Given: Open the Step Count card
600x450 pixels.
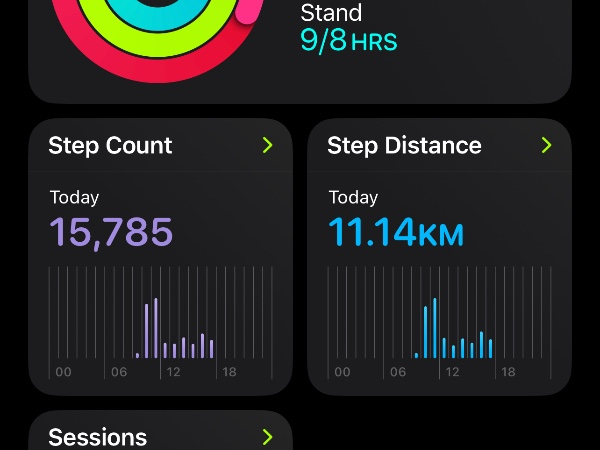Looking at the screenshot, I should click(x=160, y=255).
